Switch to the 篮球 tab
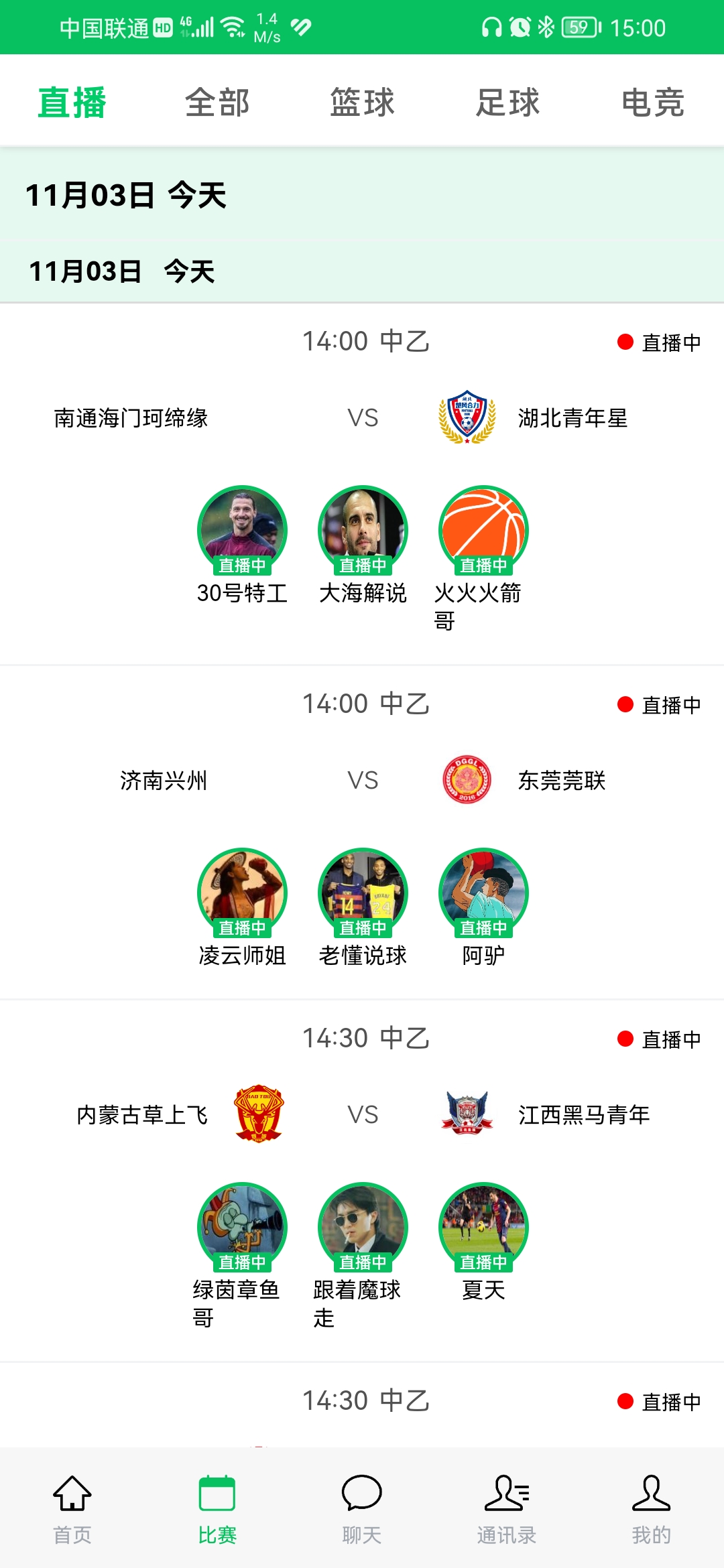This screenshot has width=724, height=1568. [362, 103]
